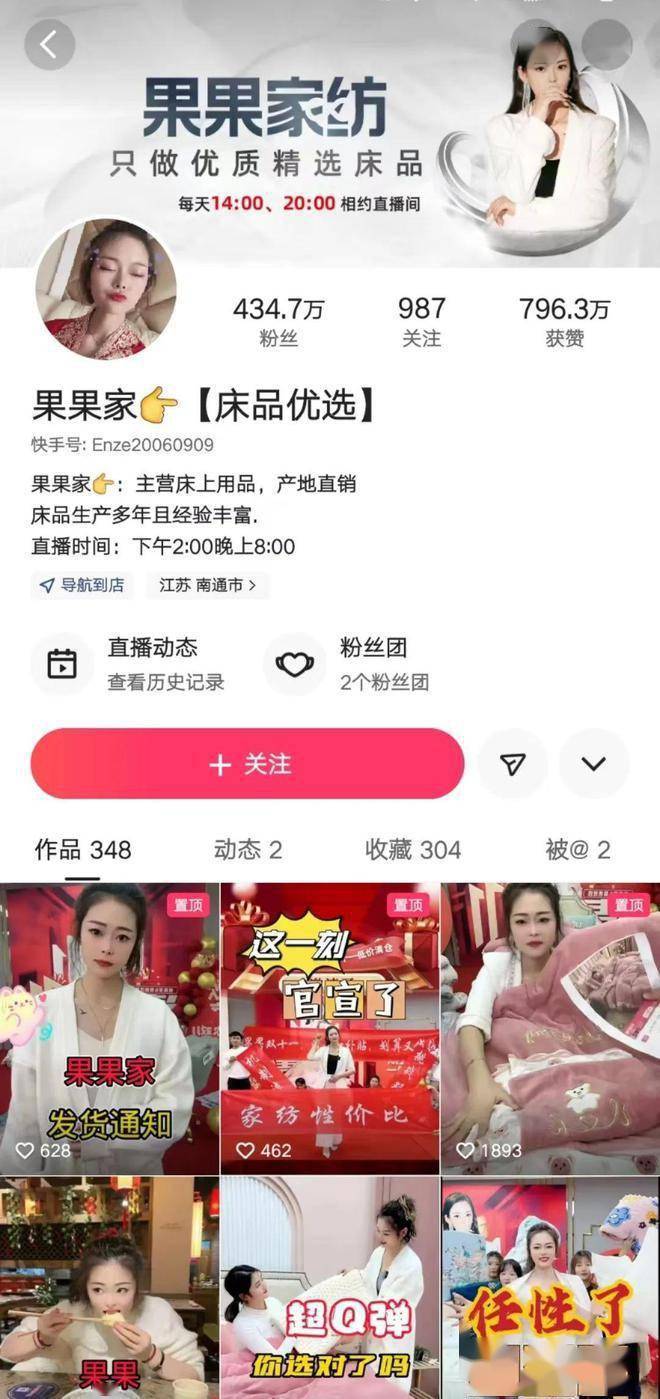Expand the down-chevron recommendations button
The width and height of the screenshot is (660, 1399).
[594, 764]
